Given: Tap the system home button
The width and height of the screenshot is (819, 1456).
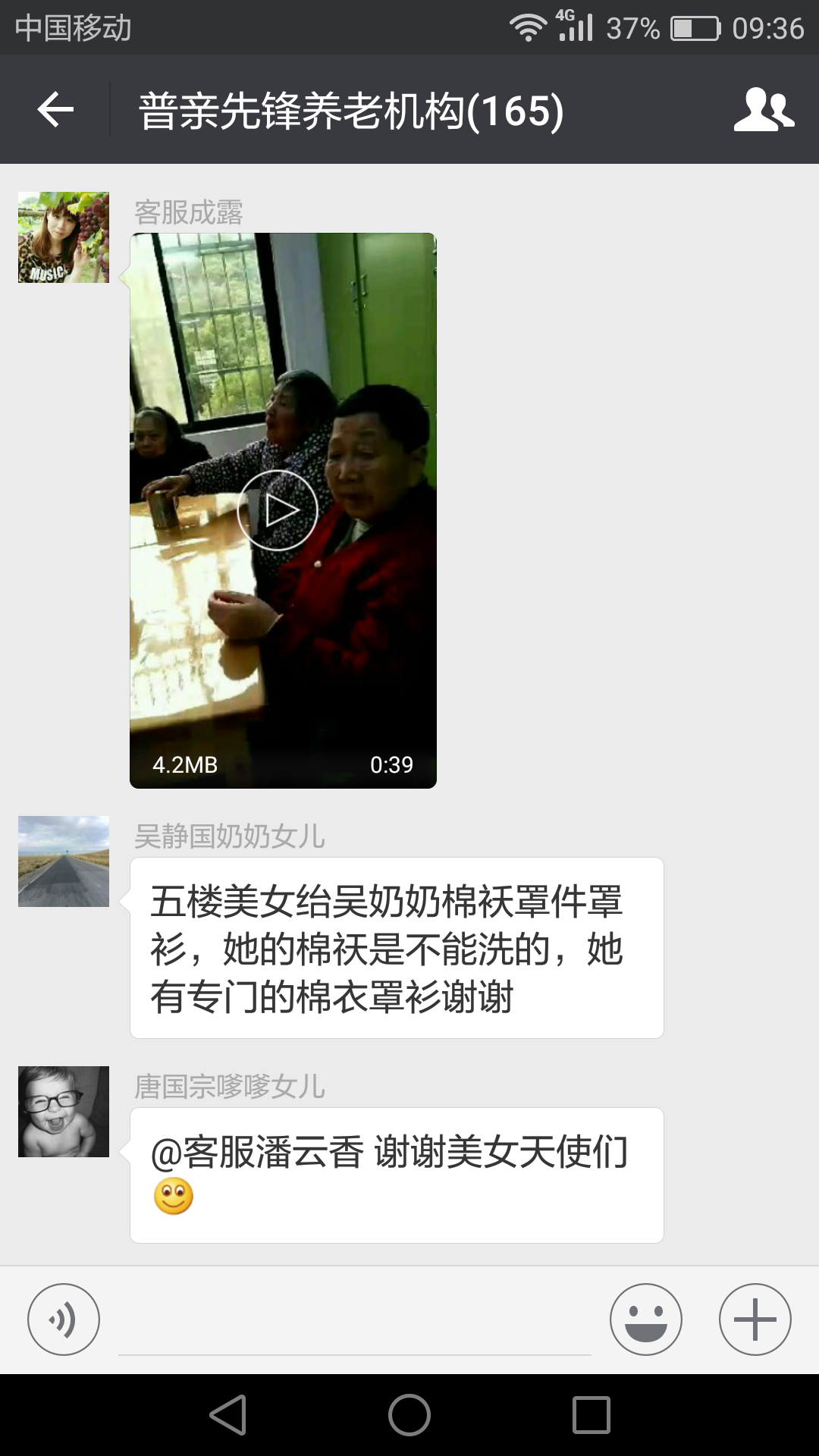Looking at the screenshot, I should pyautogui.click(x=409, y=1415).
